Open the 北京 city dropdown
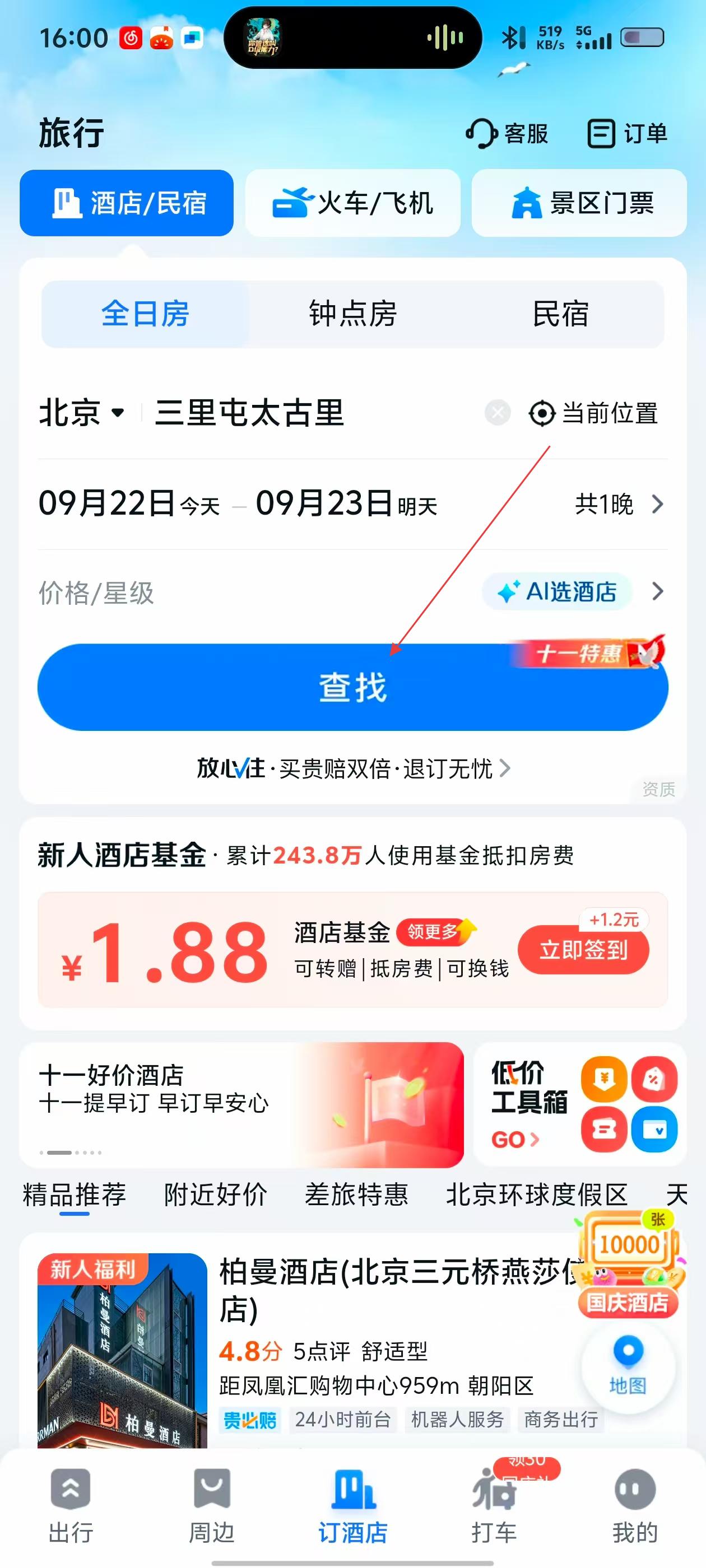 82,413
